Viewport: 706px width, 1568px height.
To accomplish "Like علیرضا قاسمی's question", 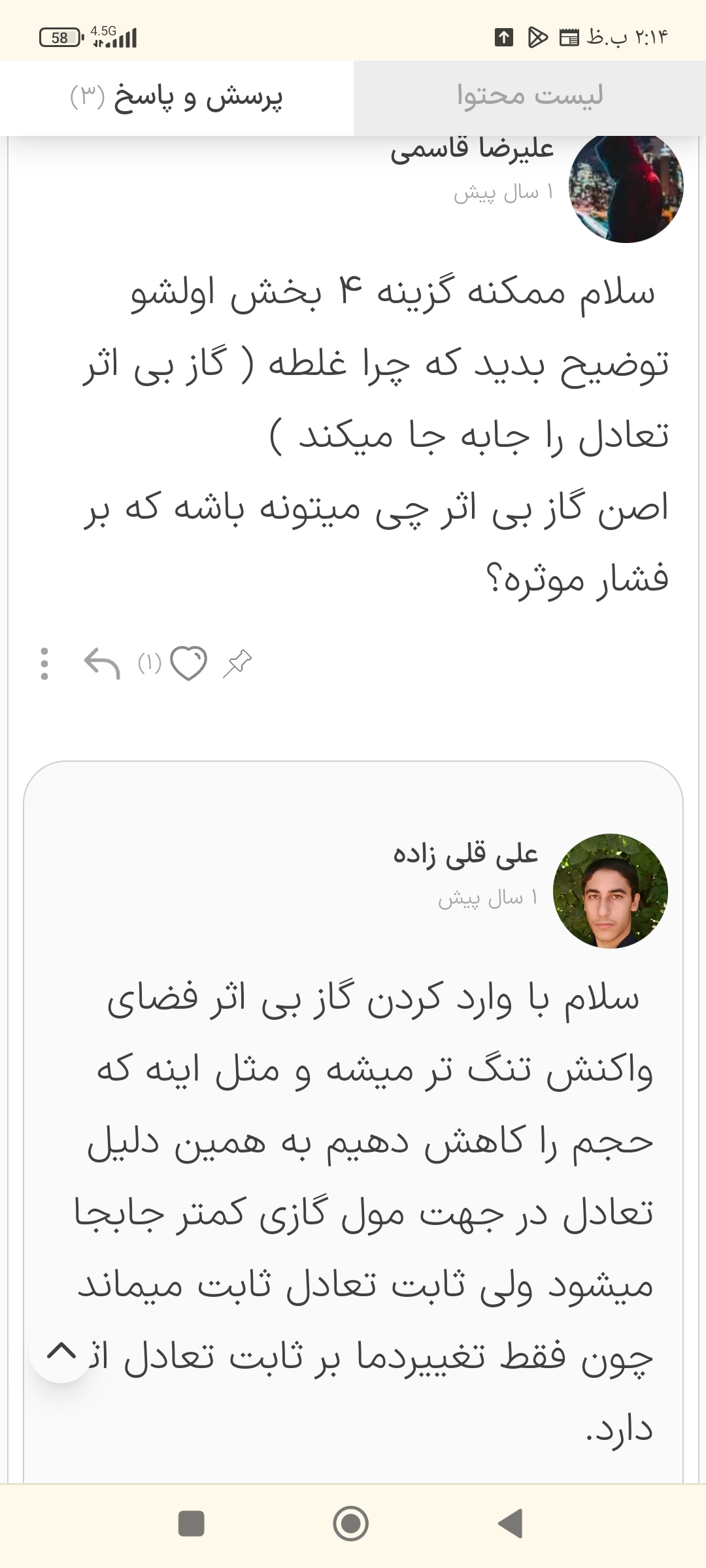I will 188,663.
